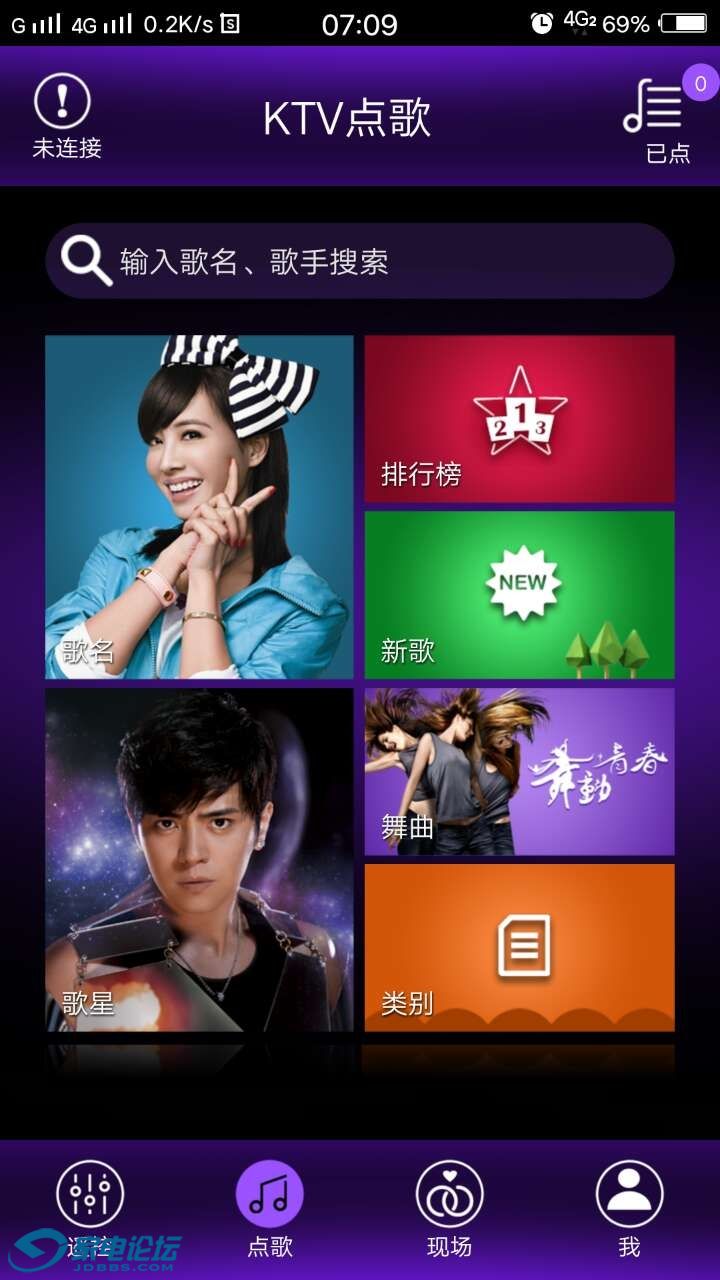Open the 舞曲 dance music tile
Viewport: 720px width, 1280px height.
tap(519, 771)
